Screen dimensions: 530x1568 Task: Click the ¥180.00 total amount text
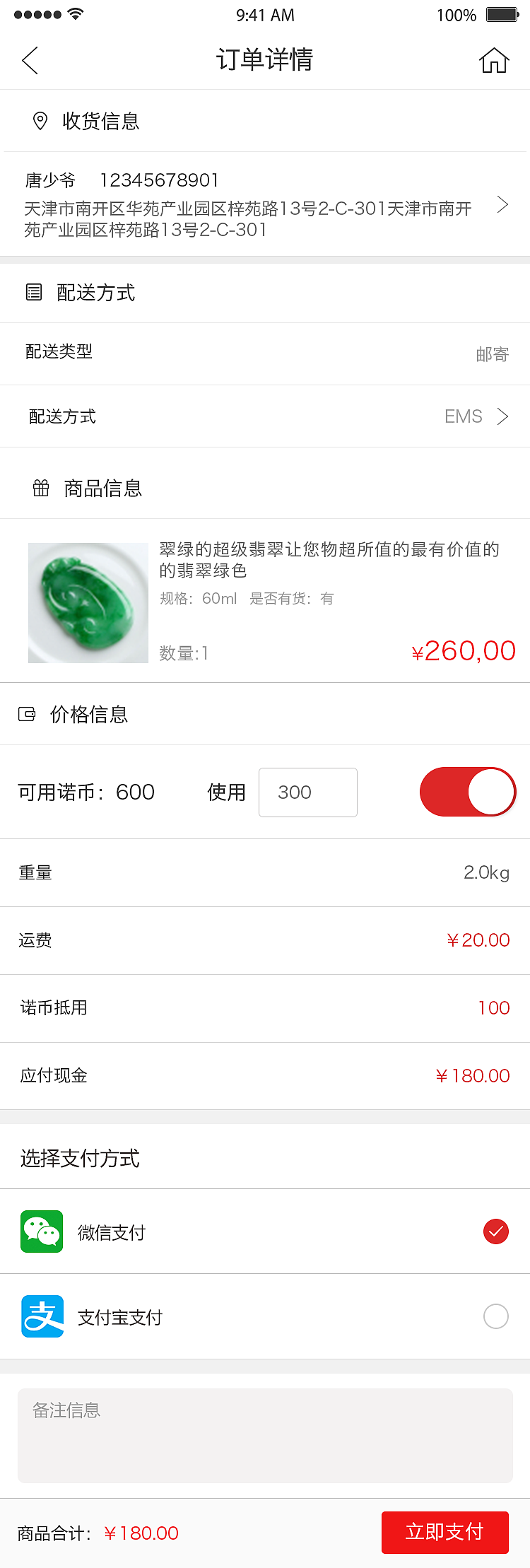tap(141, 1532)
